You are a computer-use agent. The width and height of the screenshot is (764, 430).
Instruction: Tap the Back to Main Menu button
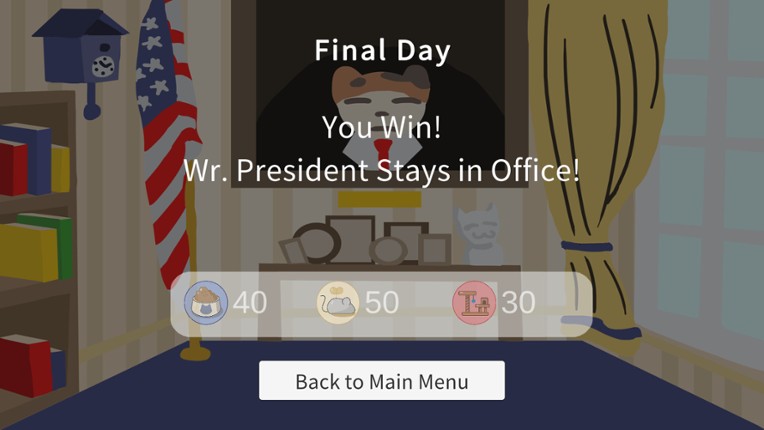(x=381, y=381)
